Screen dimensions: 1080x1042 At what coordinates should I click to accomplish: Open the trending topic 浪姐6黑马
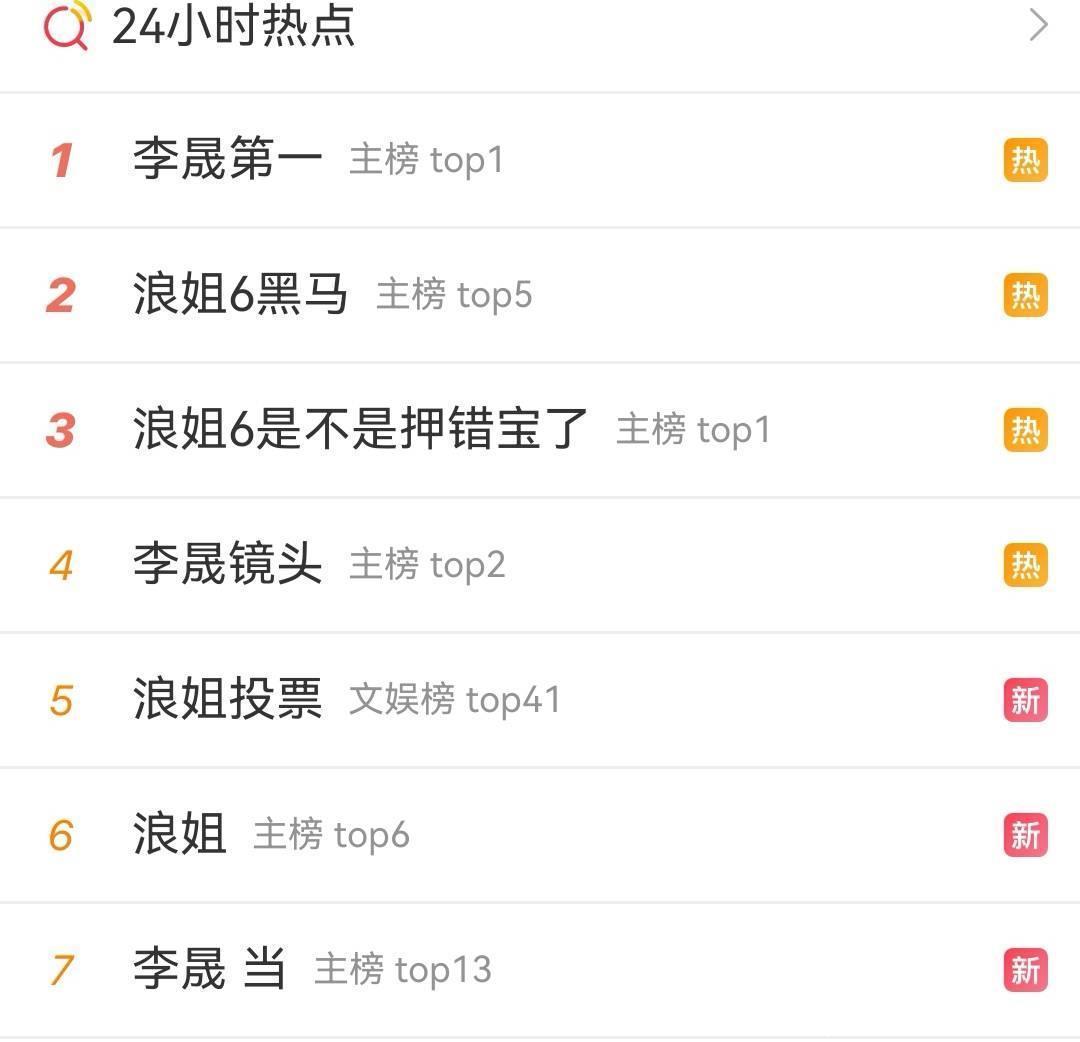point(240,295)
